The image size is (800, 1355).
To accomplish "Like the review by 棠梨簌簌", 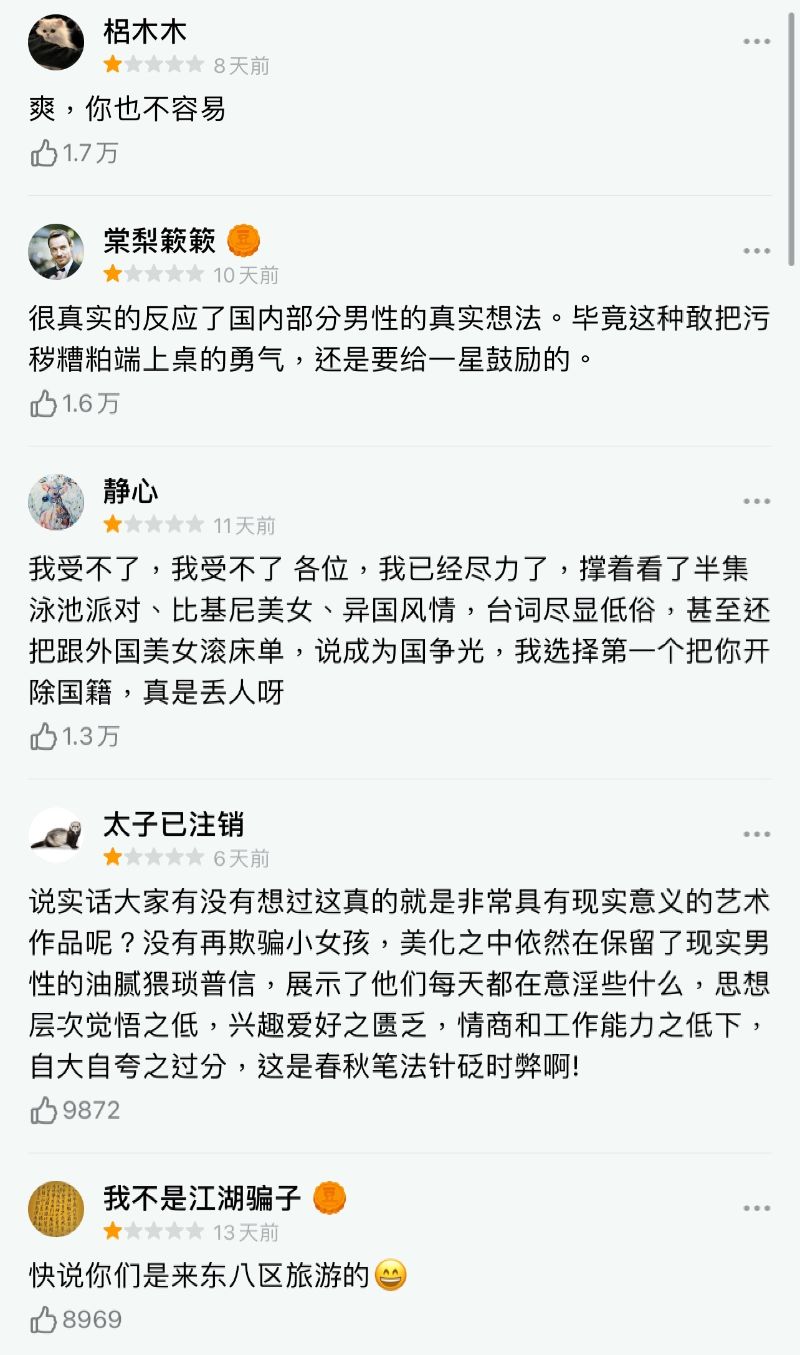I will [44, 403].
